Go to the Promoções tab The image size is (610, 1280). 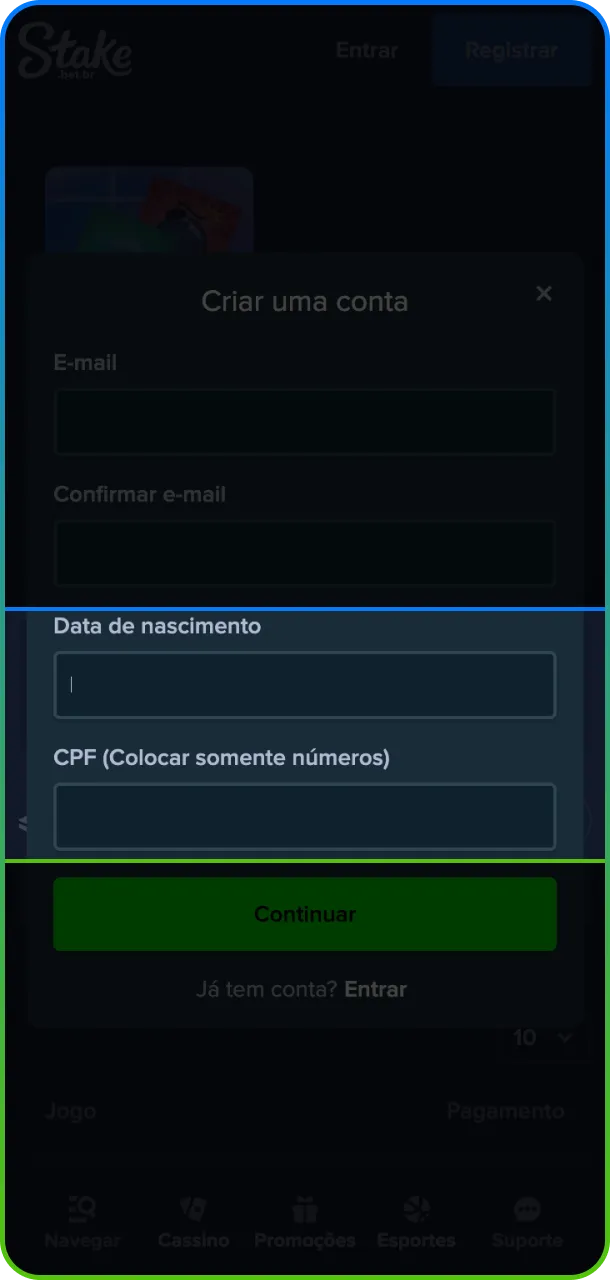pyautogui.click(x=304, y=1222)
